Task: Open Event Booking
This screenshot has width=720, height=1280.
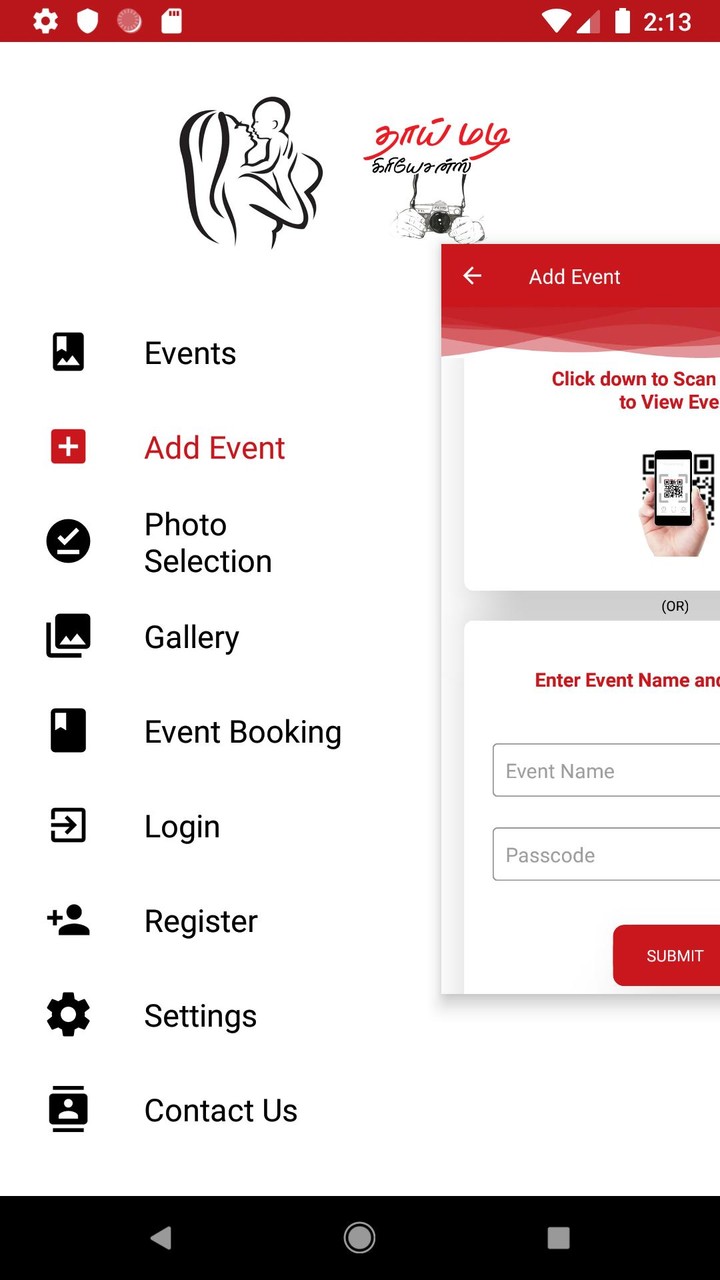Action: click(x=242, y=731)
